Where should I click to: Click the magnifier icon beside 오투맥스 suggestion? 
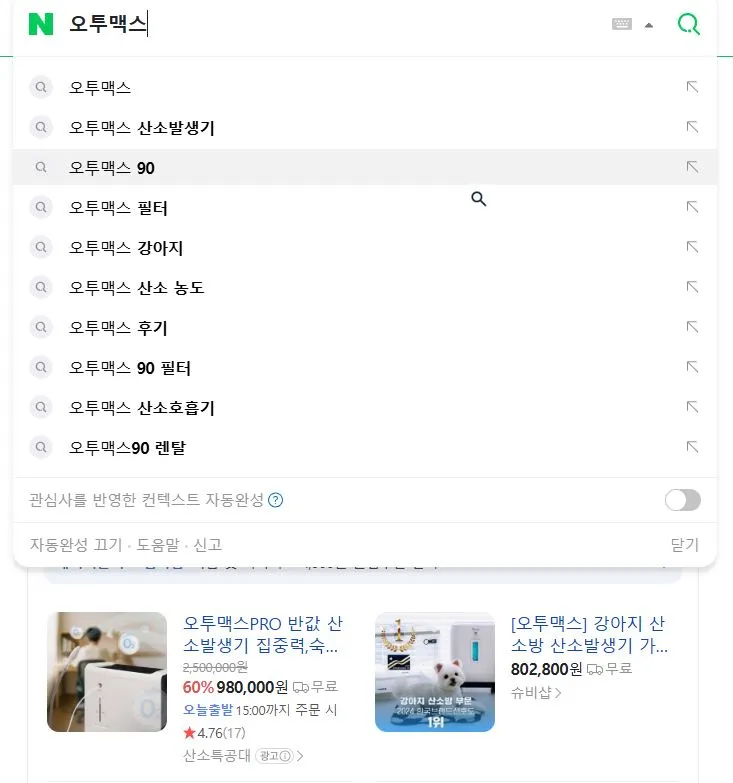(41, 87)
